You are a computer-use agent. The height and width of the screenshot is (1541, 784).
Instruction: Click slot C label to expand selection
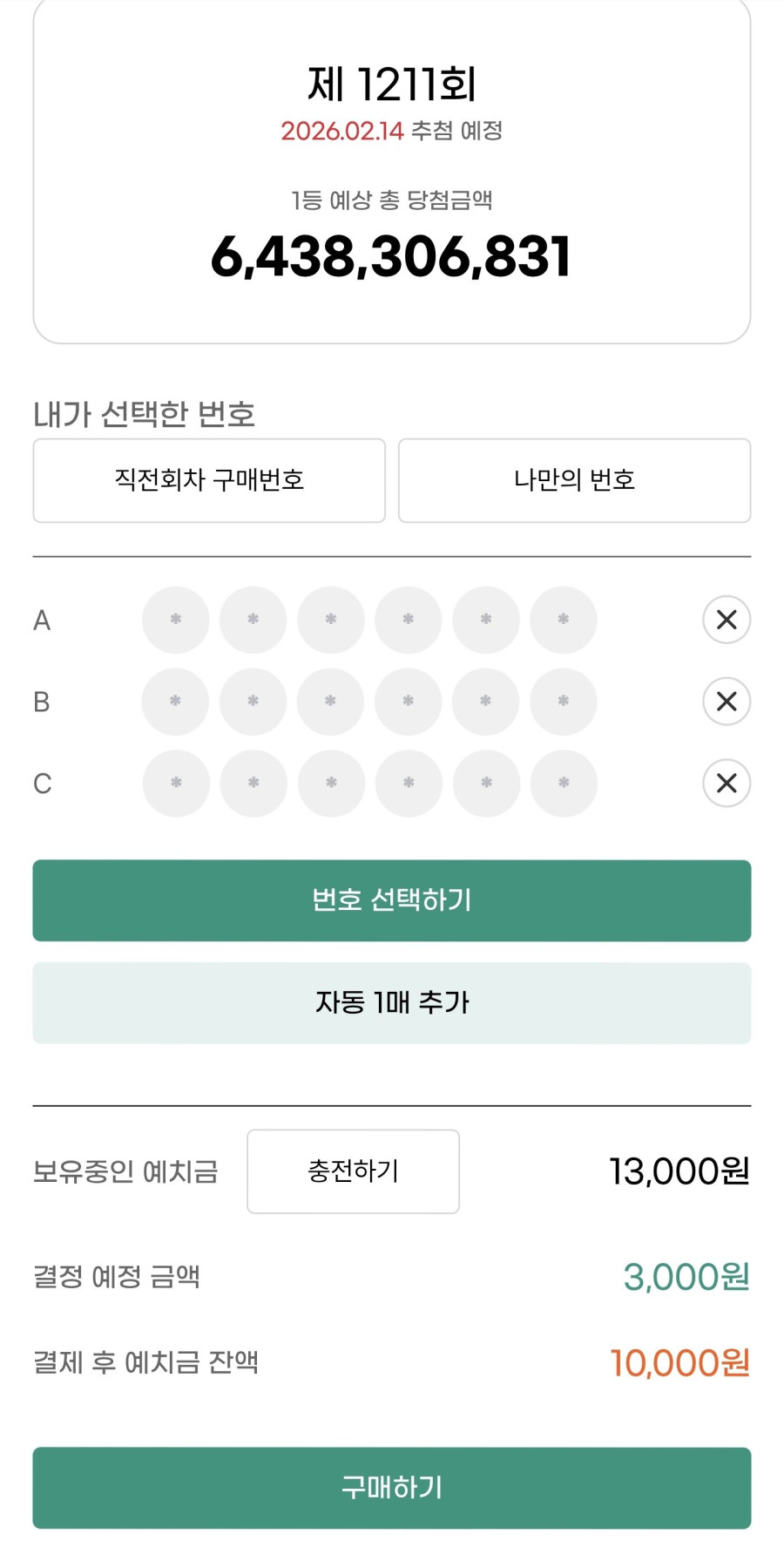(x=41, y=783)
